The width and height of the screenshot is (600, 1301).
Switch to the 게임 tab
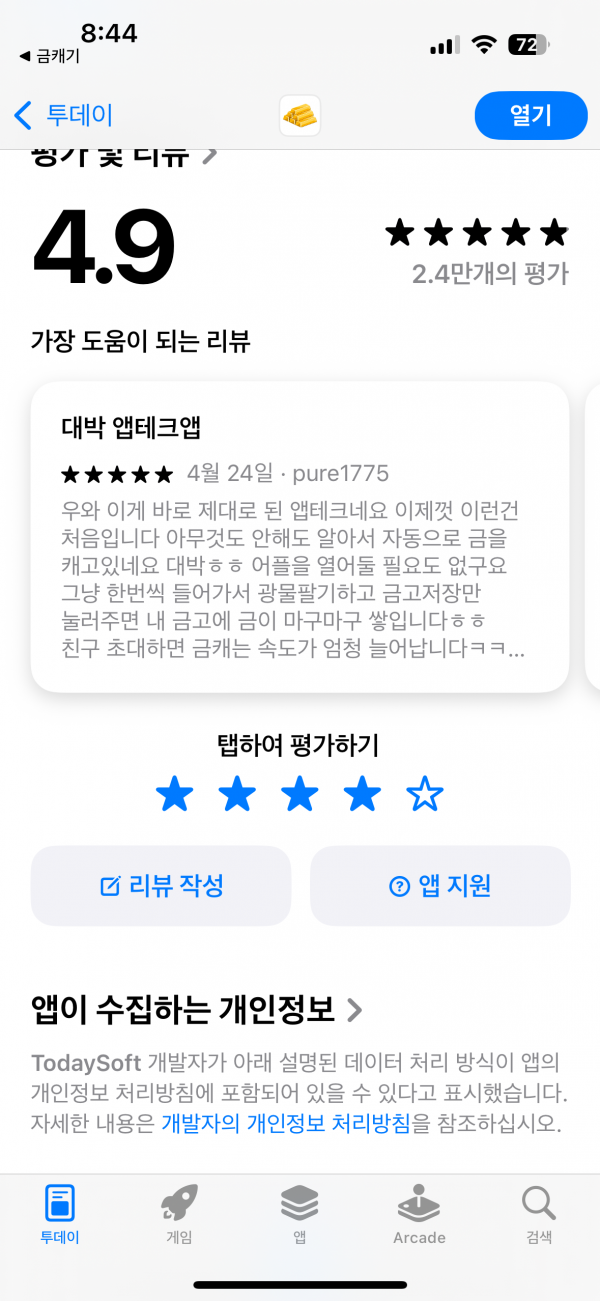coord(179,1215)
